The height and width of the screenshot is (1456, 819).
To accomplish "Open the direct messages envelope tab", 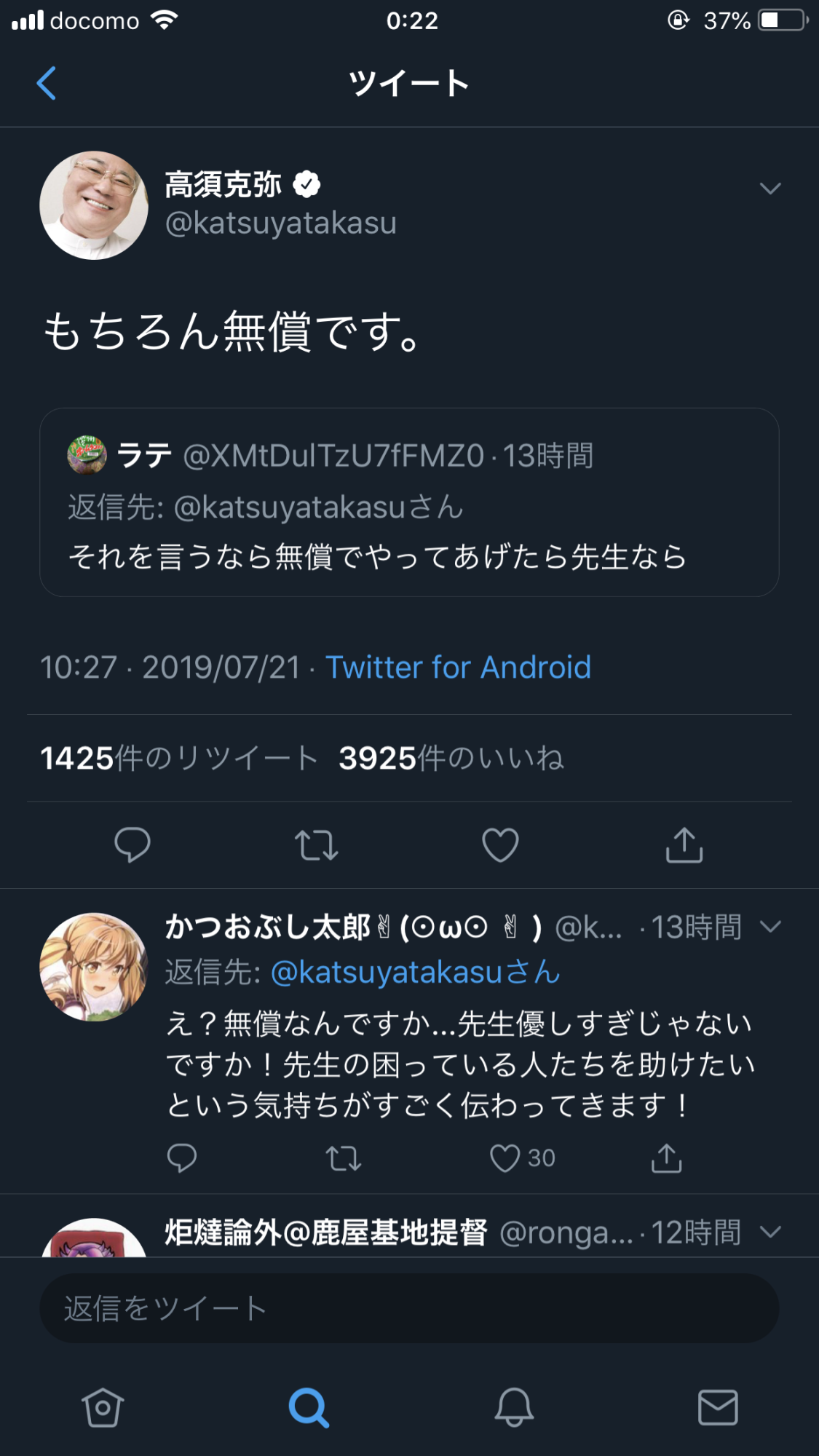I will 718,1407.
